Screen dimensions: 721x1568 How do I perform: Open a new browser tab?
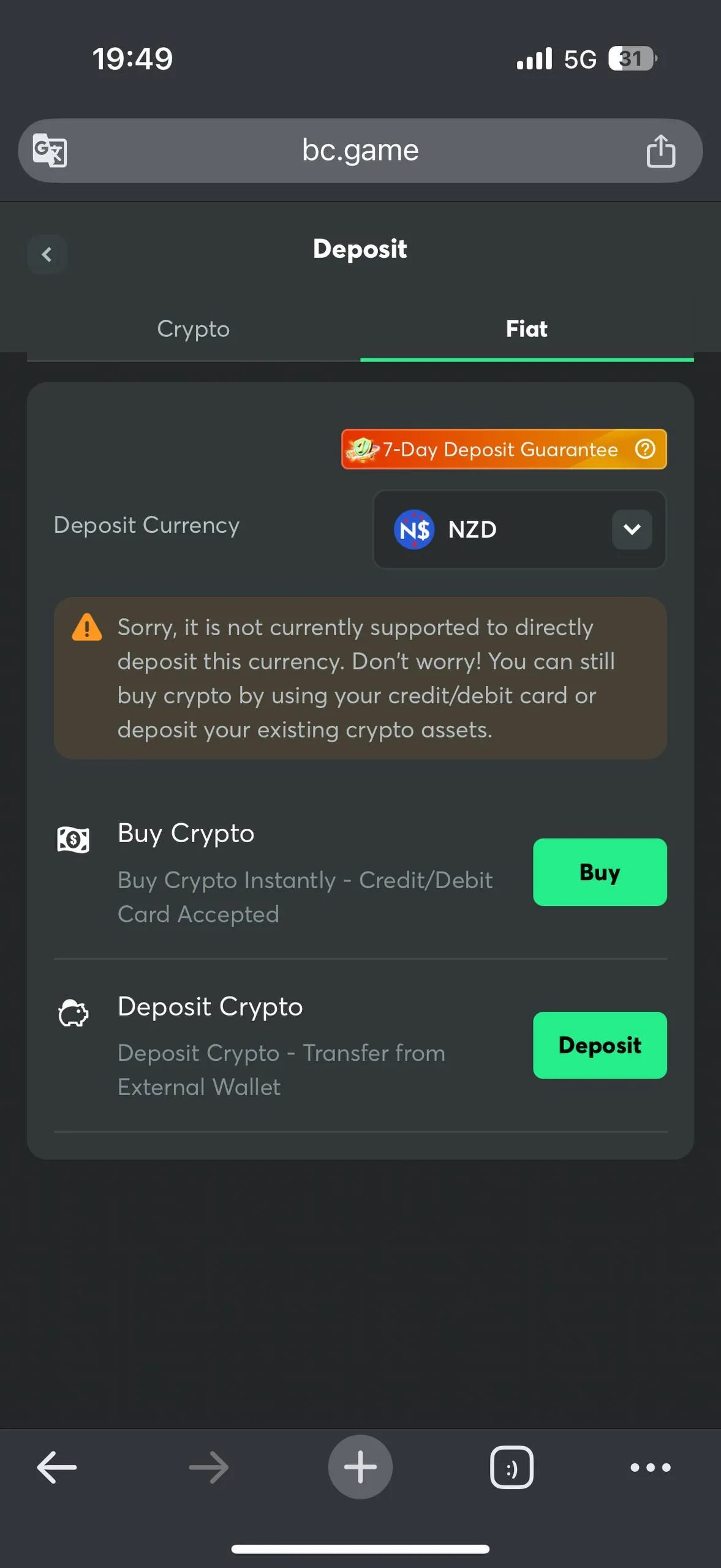[x=360, y=1467]
